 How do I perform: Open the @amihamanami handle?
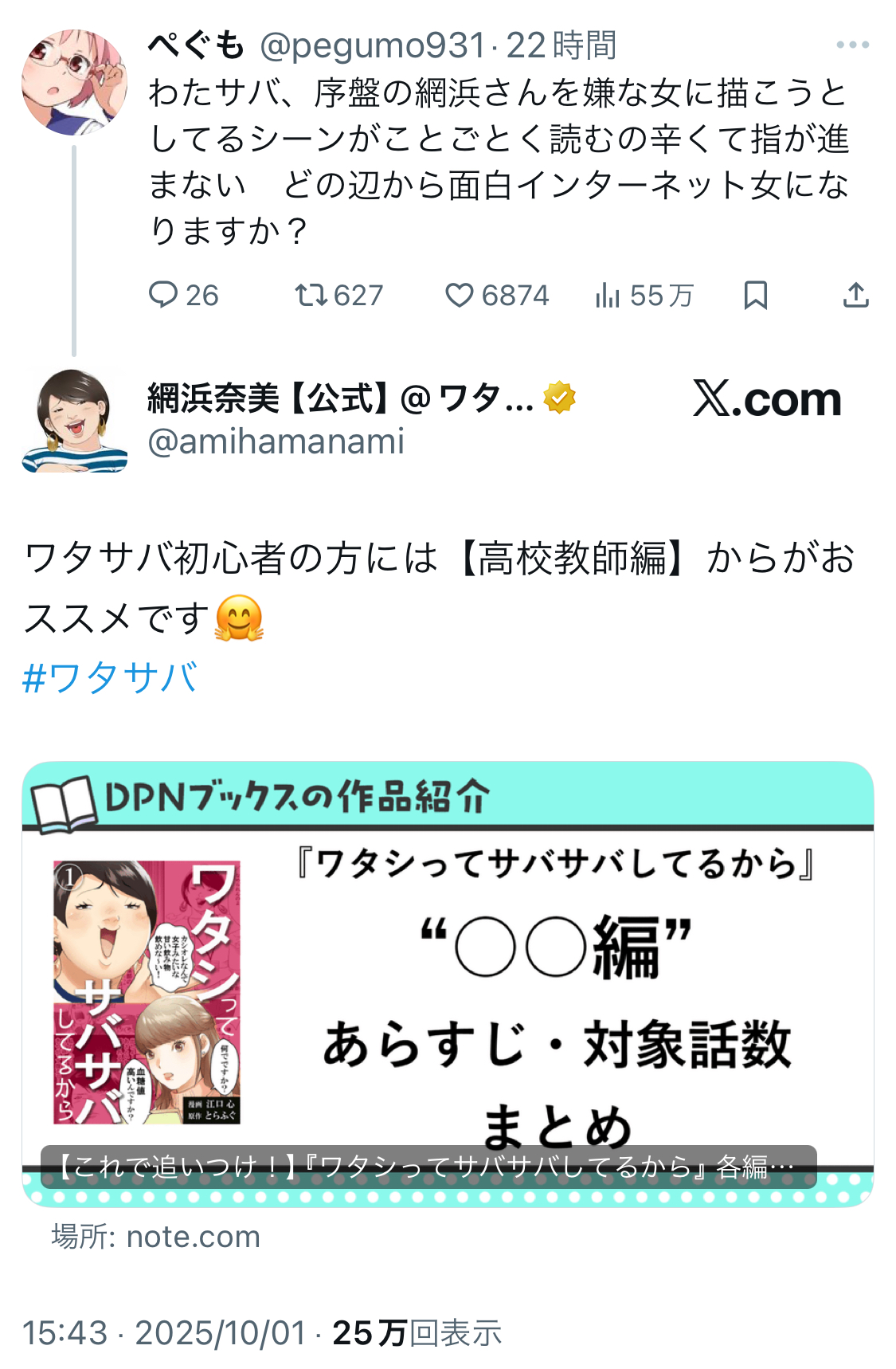coord(276,441)
